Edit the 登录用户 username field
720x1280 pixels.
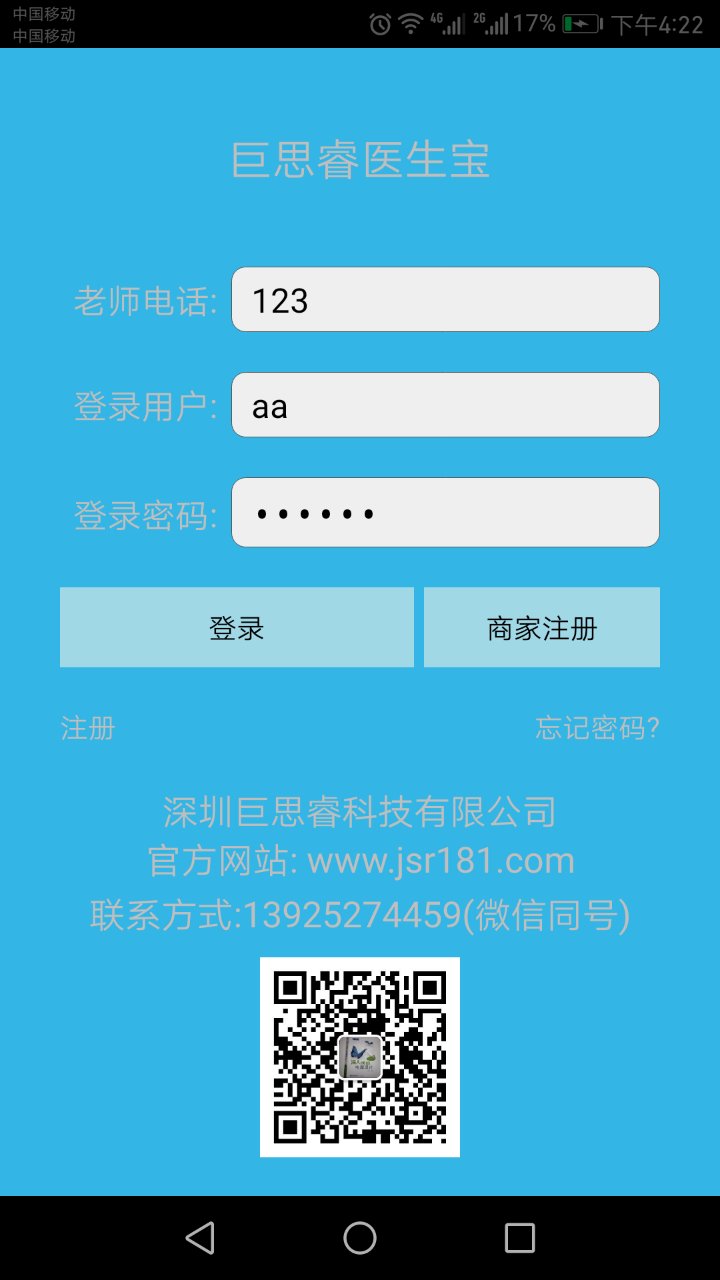445,405
